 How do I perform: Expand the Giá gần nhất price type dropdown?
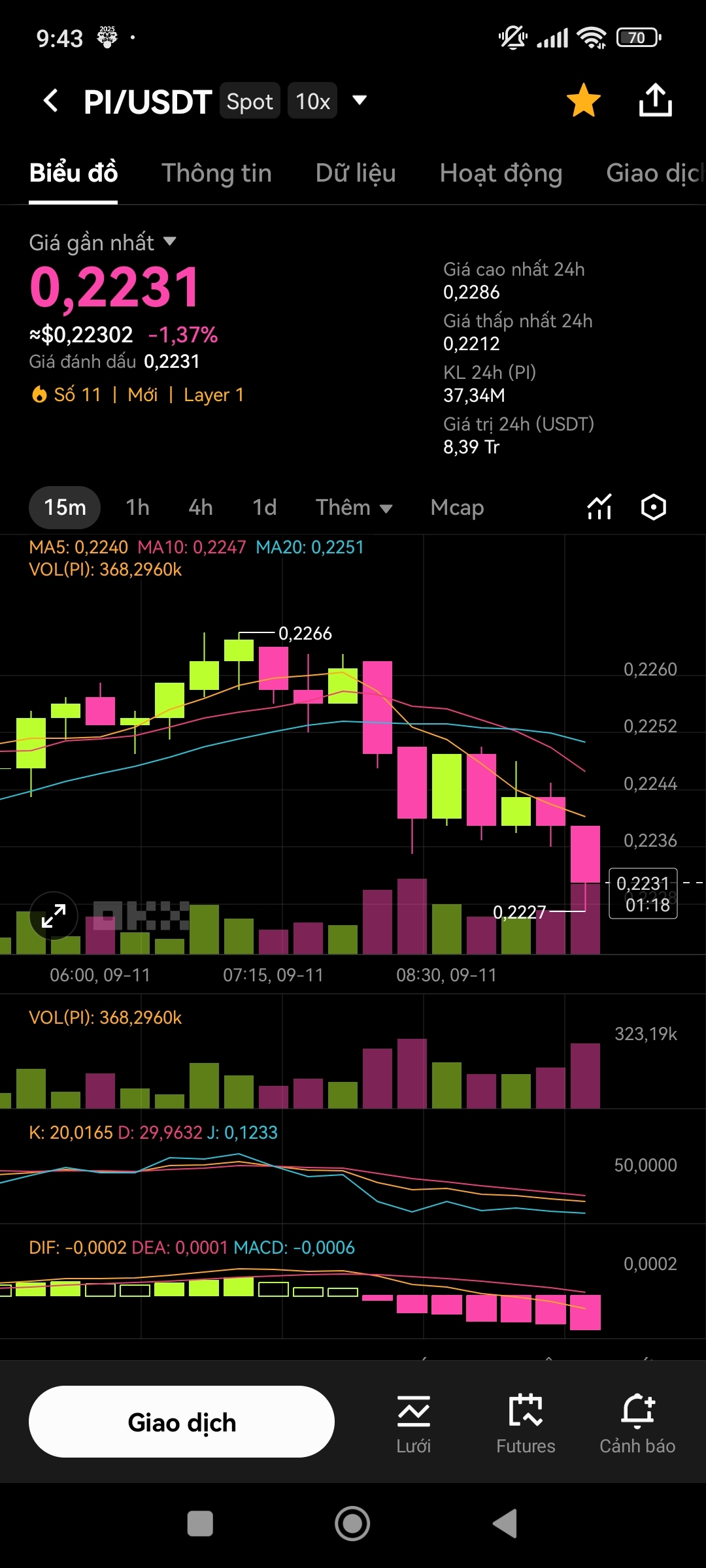(103, 242)
